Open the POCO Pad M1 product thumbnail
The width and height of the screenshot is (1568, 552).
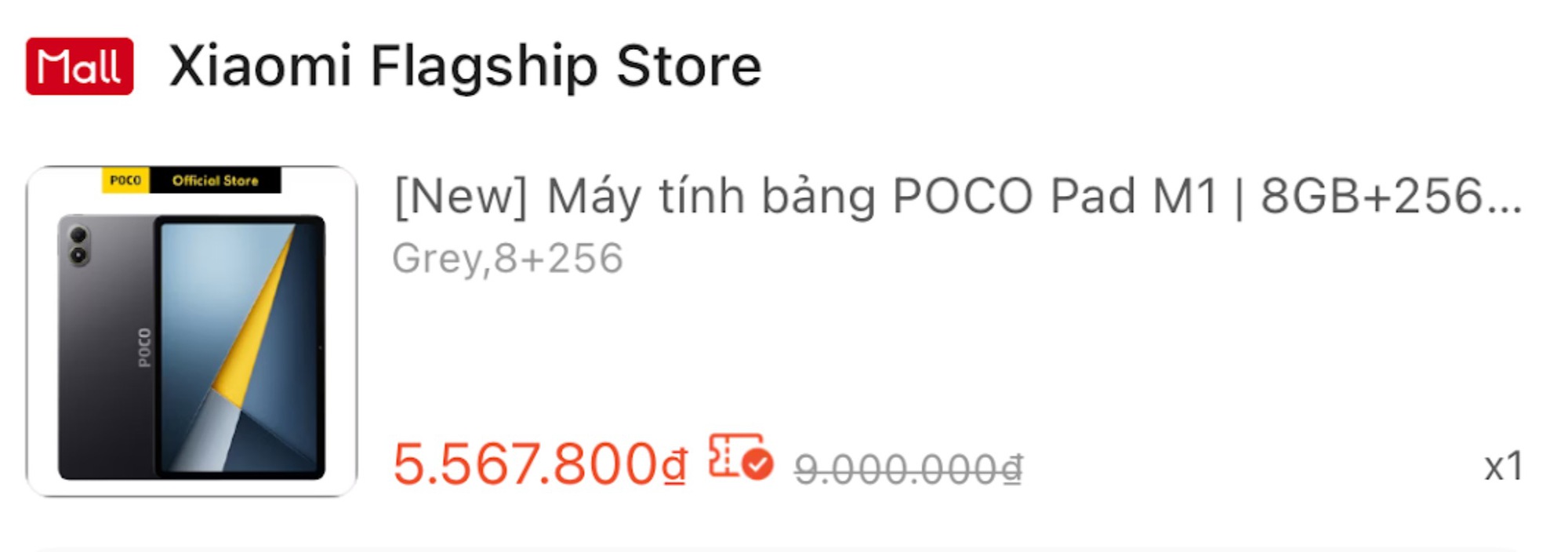tap(191, 331)
